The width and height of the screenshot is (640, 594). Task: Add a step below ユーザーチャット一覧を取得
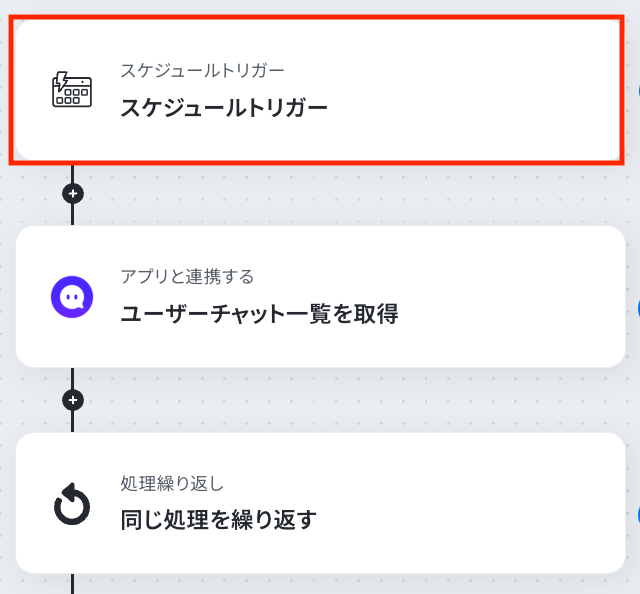tap(72, 400)
